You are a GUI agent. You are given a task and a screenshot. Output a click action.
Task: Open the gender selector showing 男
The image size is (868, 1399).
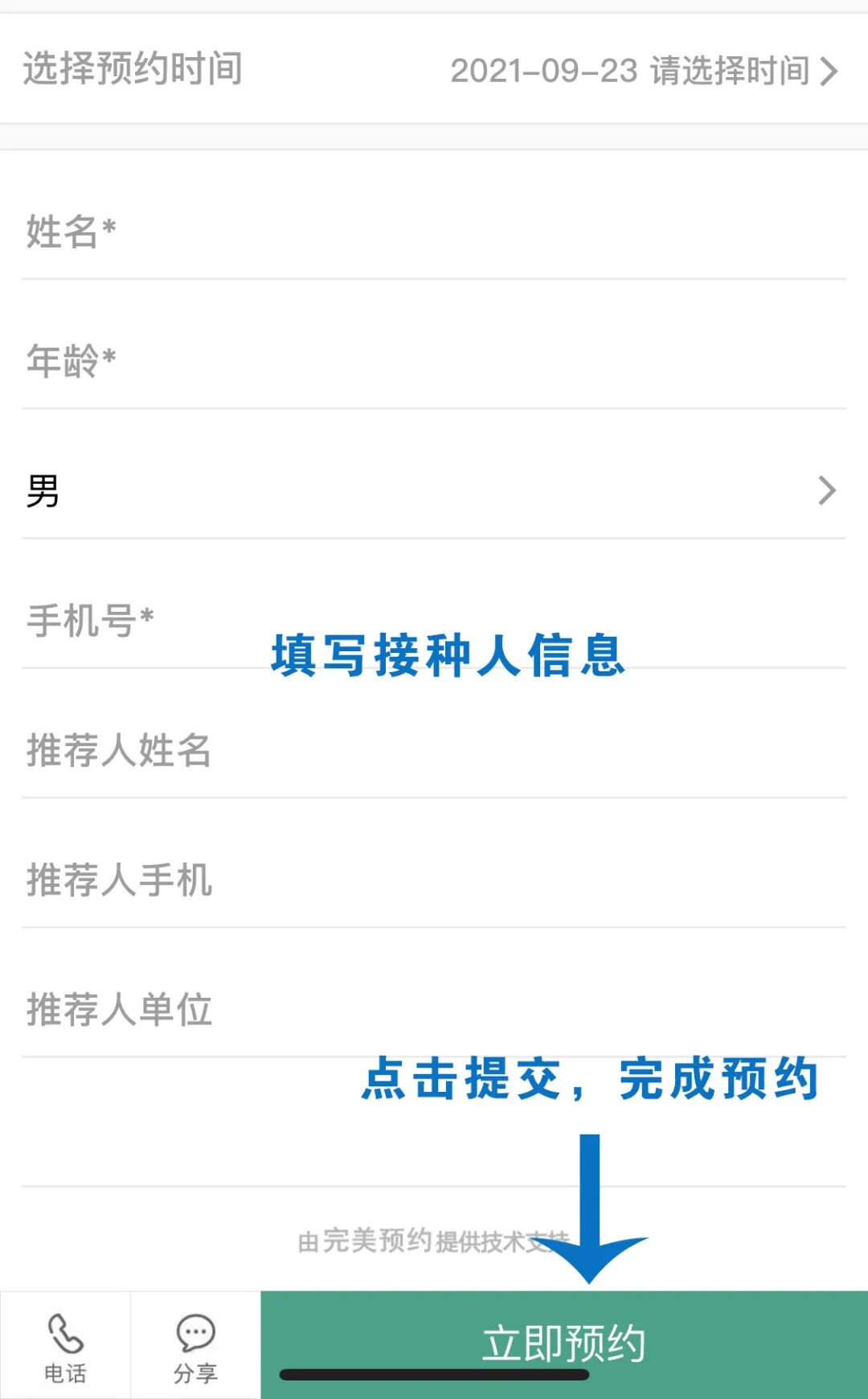point(434,490)
